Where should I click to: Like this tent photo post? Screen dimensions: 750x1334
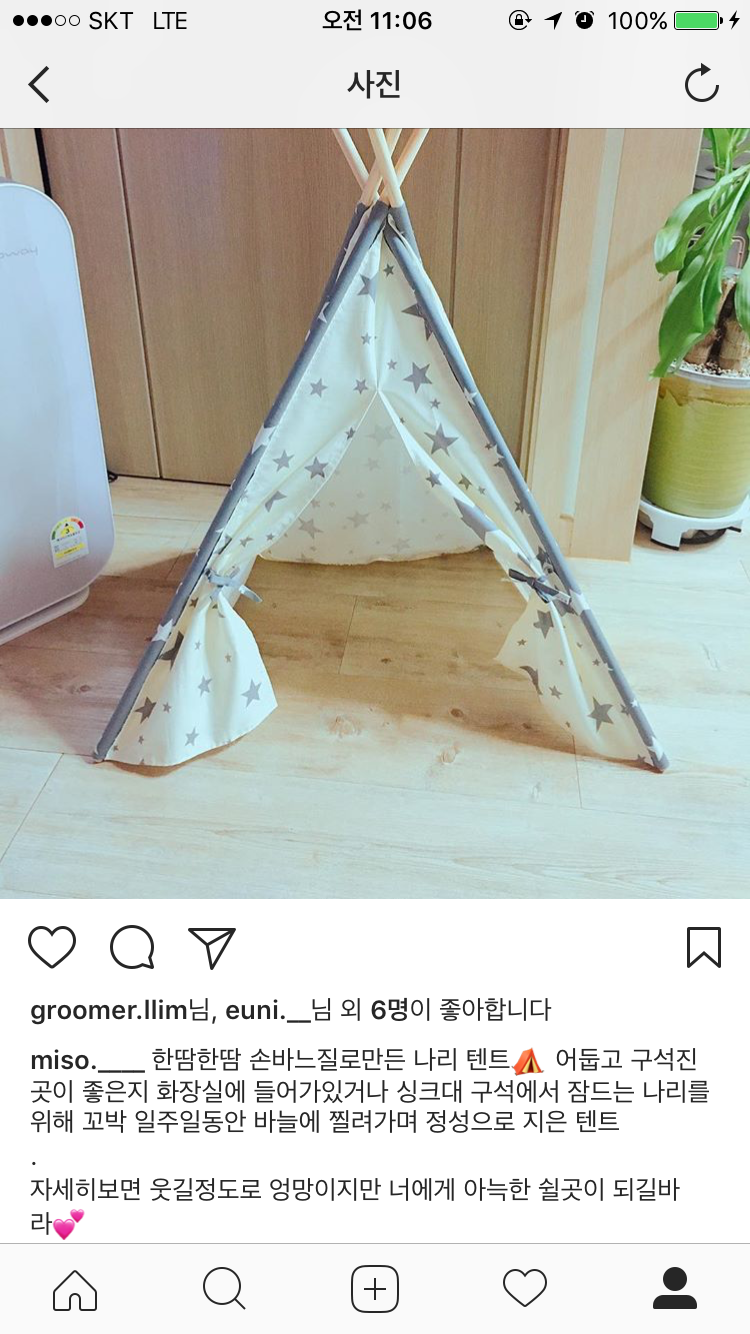click(52, 947)
